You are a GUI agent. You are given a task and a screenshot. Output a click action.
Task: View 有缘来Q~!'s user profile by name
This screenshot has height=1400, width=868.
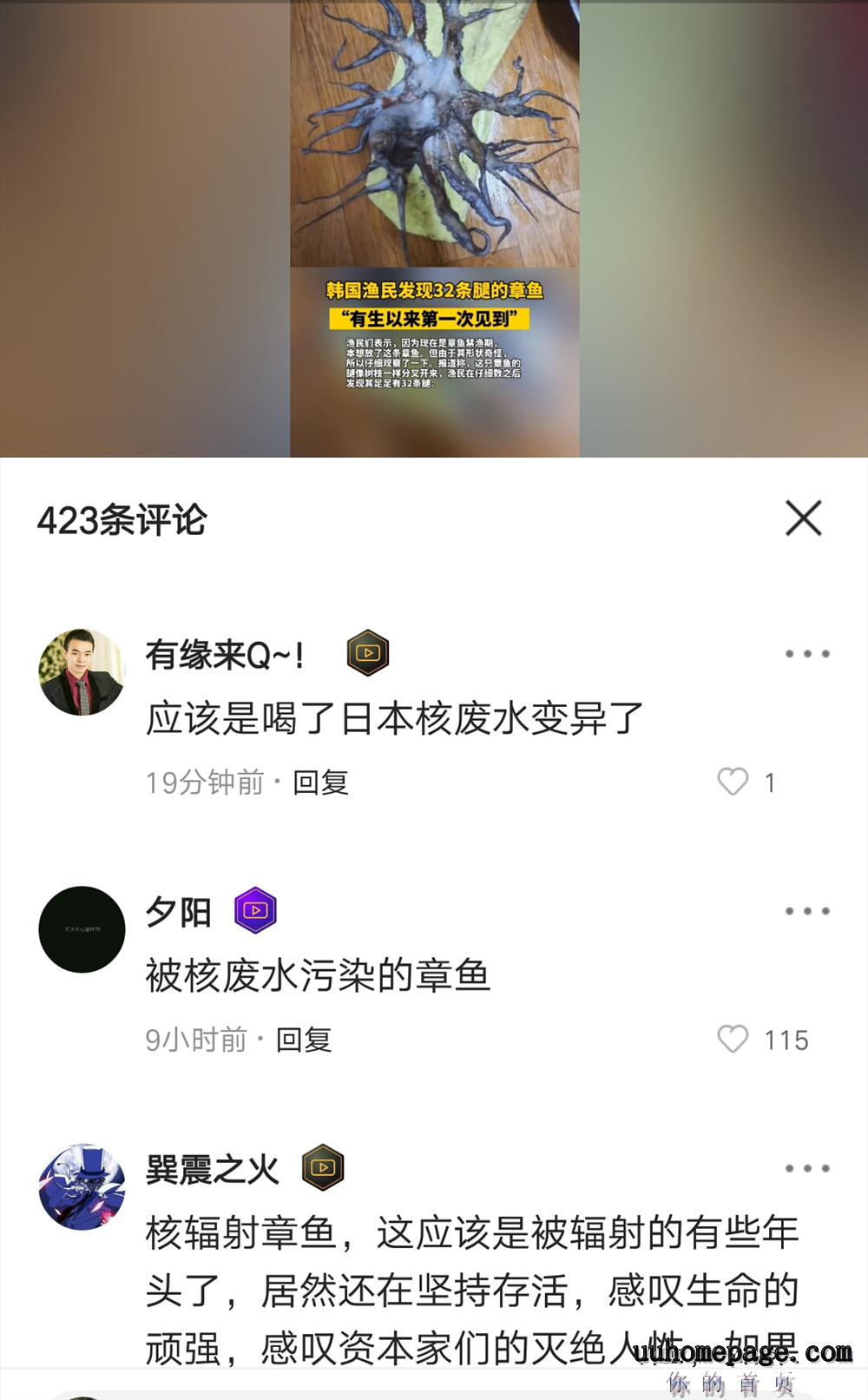click(x=225, y=655)
